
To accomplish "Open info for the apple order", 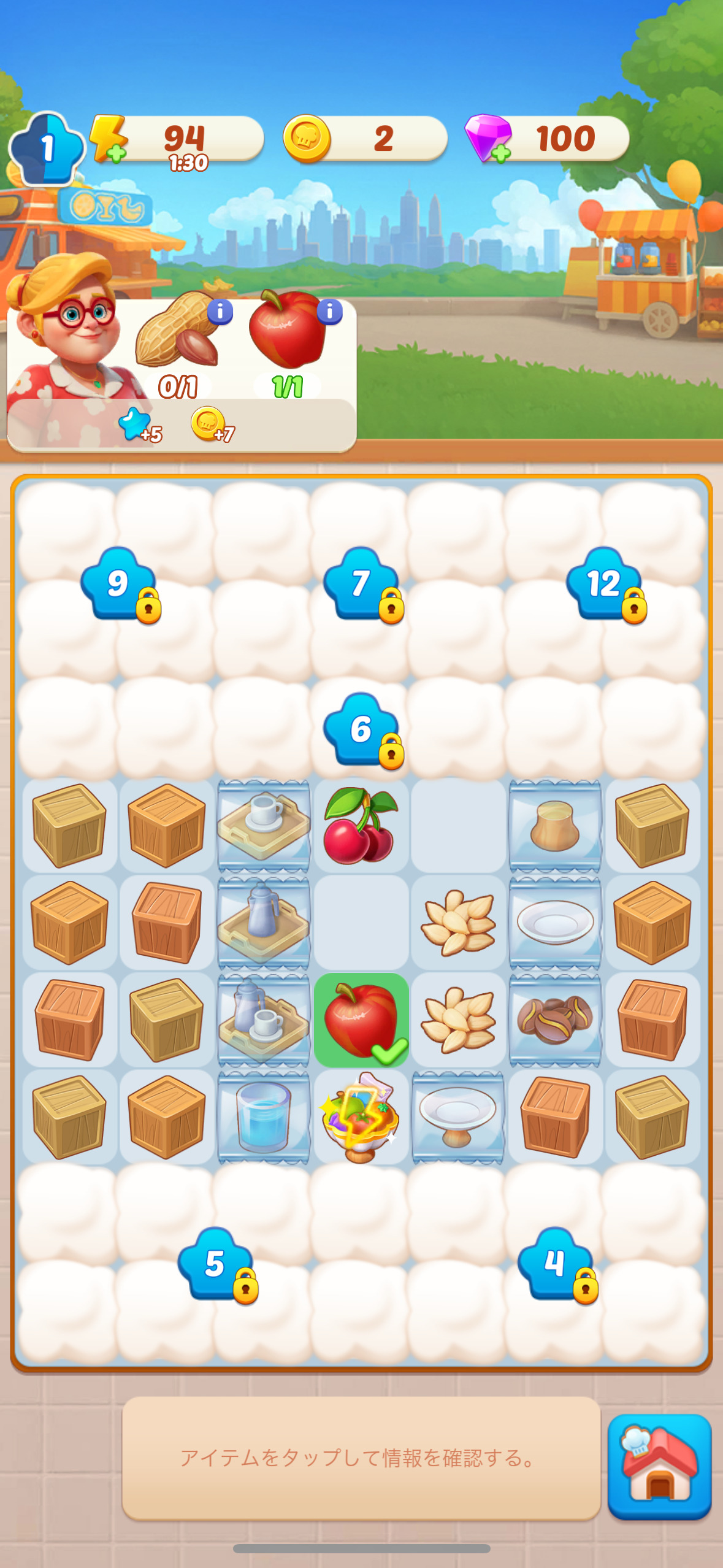I will pos(329,312).
